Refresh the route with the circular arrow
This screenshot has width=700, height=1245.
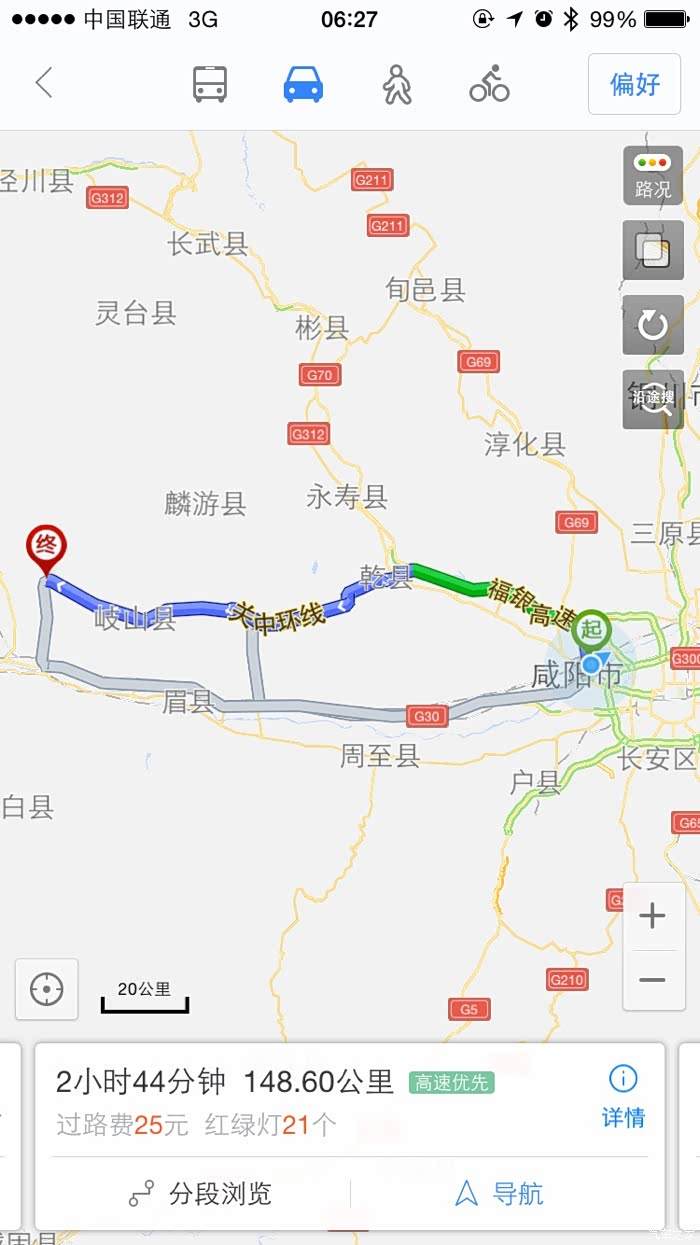click(653, 324)
